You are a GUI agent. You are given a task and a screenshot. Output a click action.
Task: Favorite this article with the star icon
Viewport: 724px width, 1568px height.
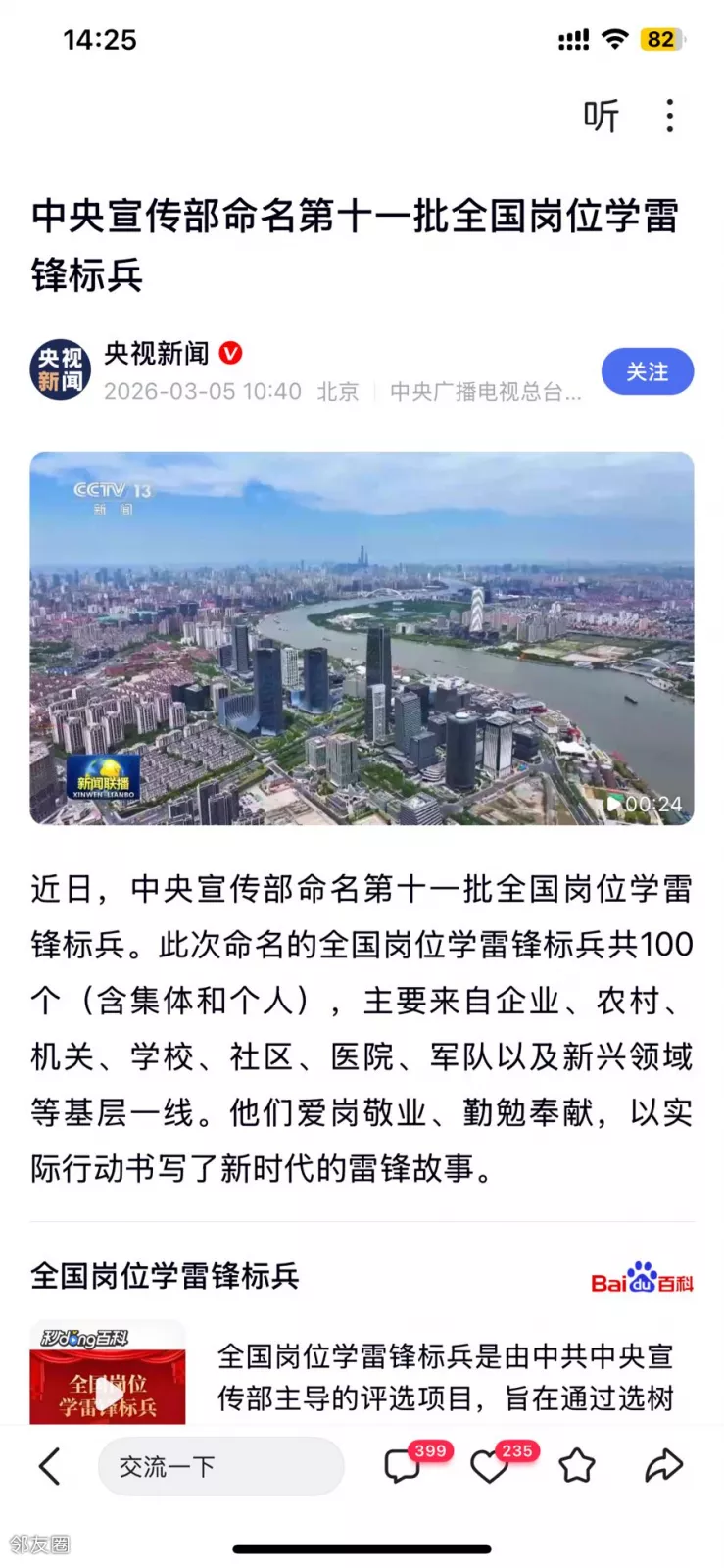point(577,1466)
